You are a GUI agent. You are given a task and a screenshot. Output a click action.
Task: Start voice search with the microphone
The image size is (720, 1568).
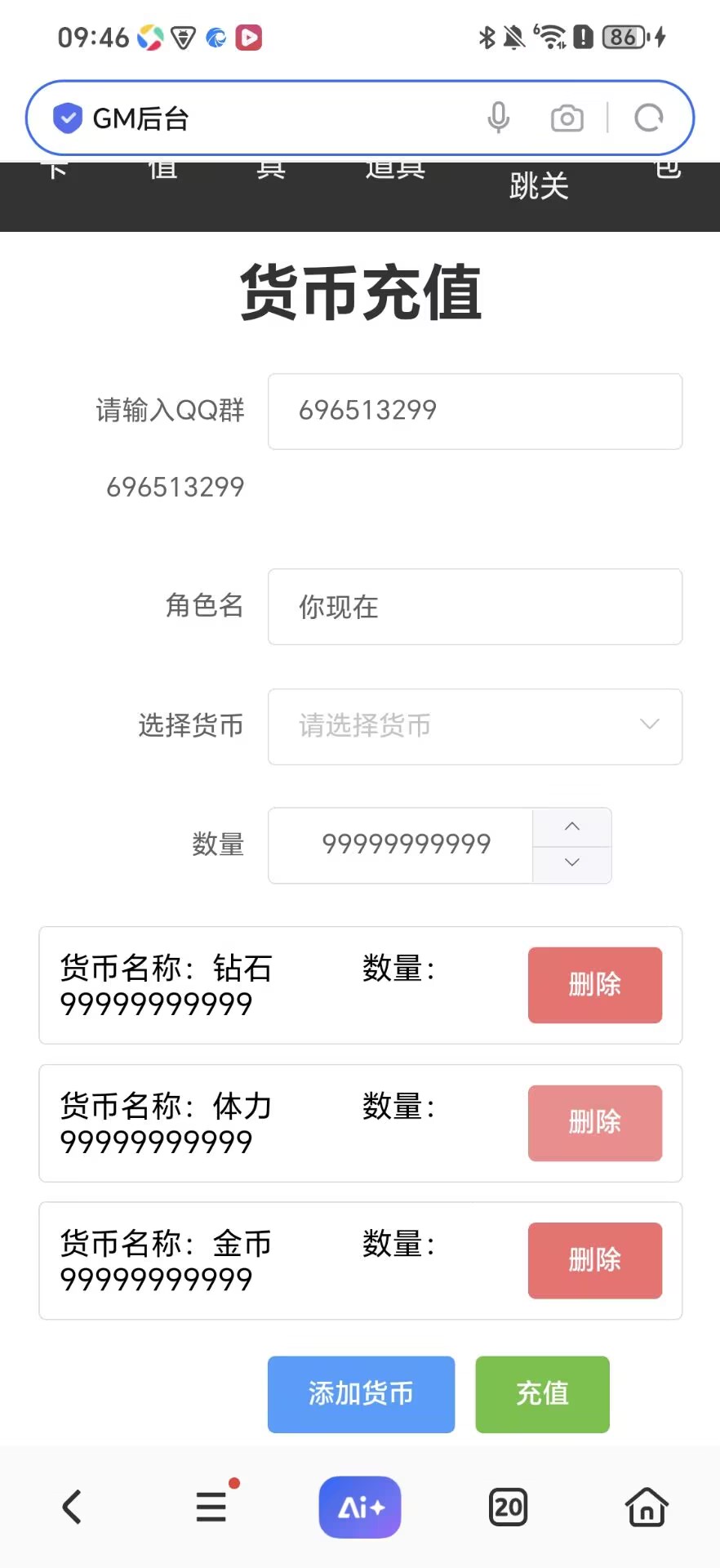498,118
